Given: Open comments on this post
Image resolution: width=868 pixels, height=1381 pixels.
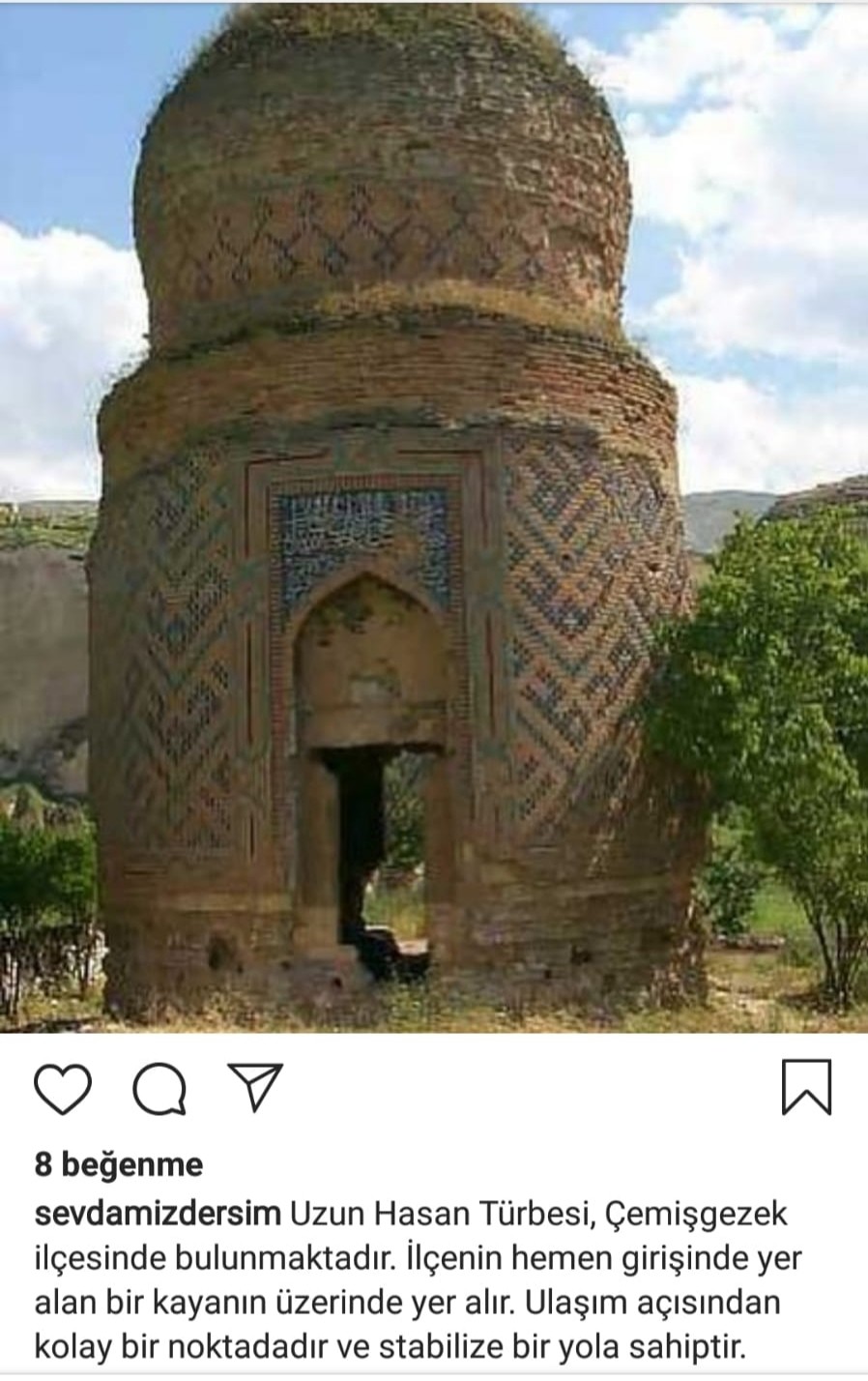Looking at the screenshot, I should click(159, 1088).
